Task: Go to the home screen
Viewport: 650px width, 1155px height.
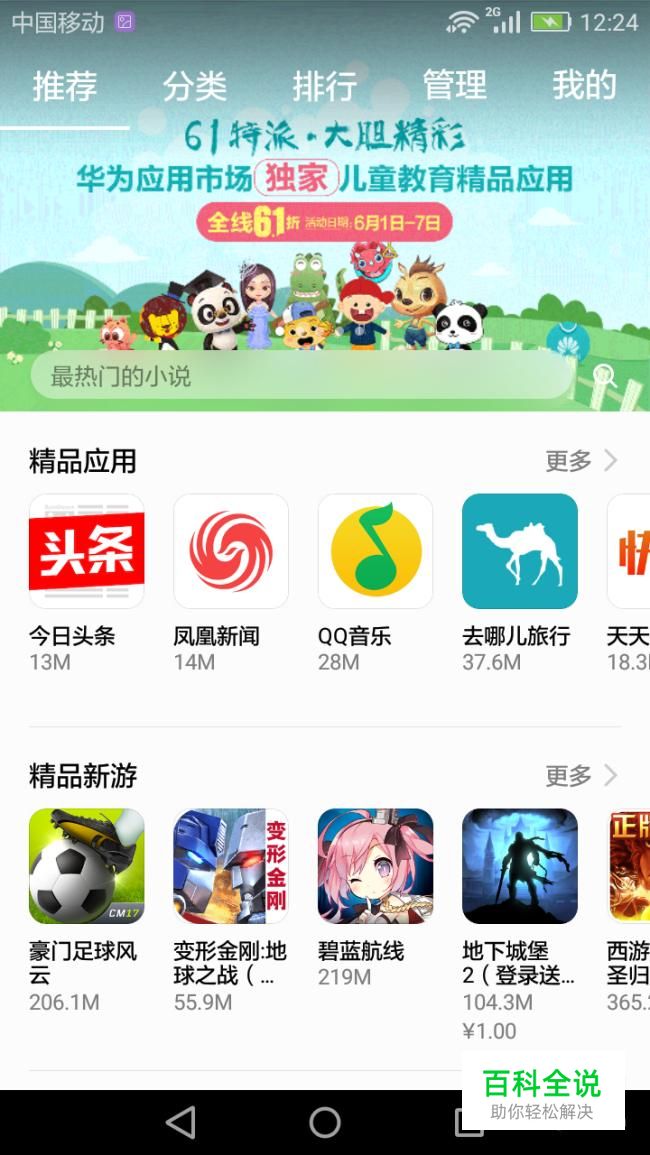Action: (325, 1123)
